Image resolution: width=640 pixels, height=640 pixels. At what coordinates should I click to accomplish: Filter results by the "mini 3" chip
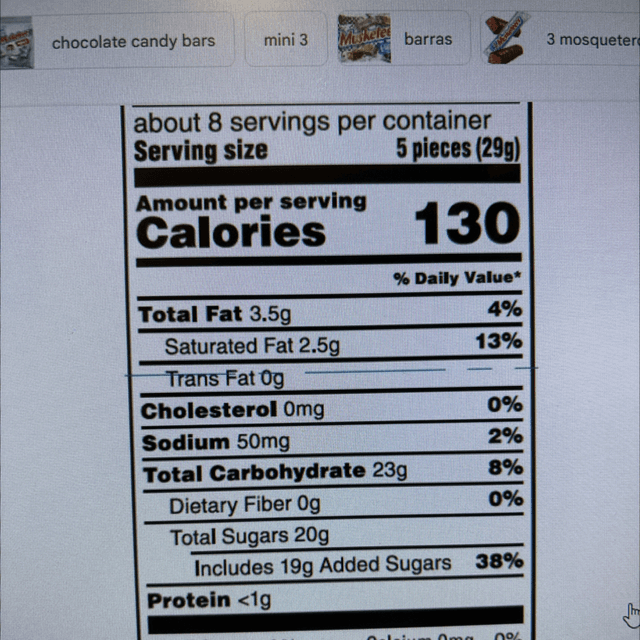286,40
